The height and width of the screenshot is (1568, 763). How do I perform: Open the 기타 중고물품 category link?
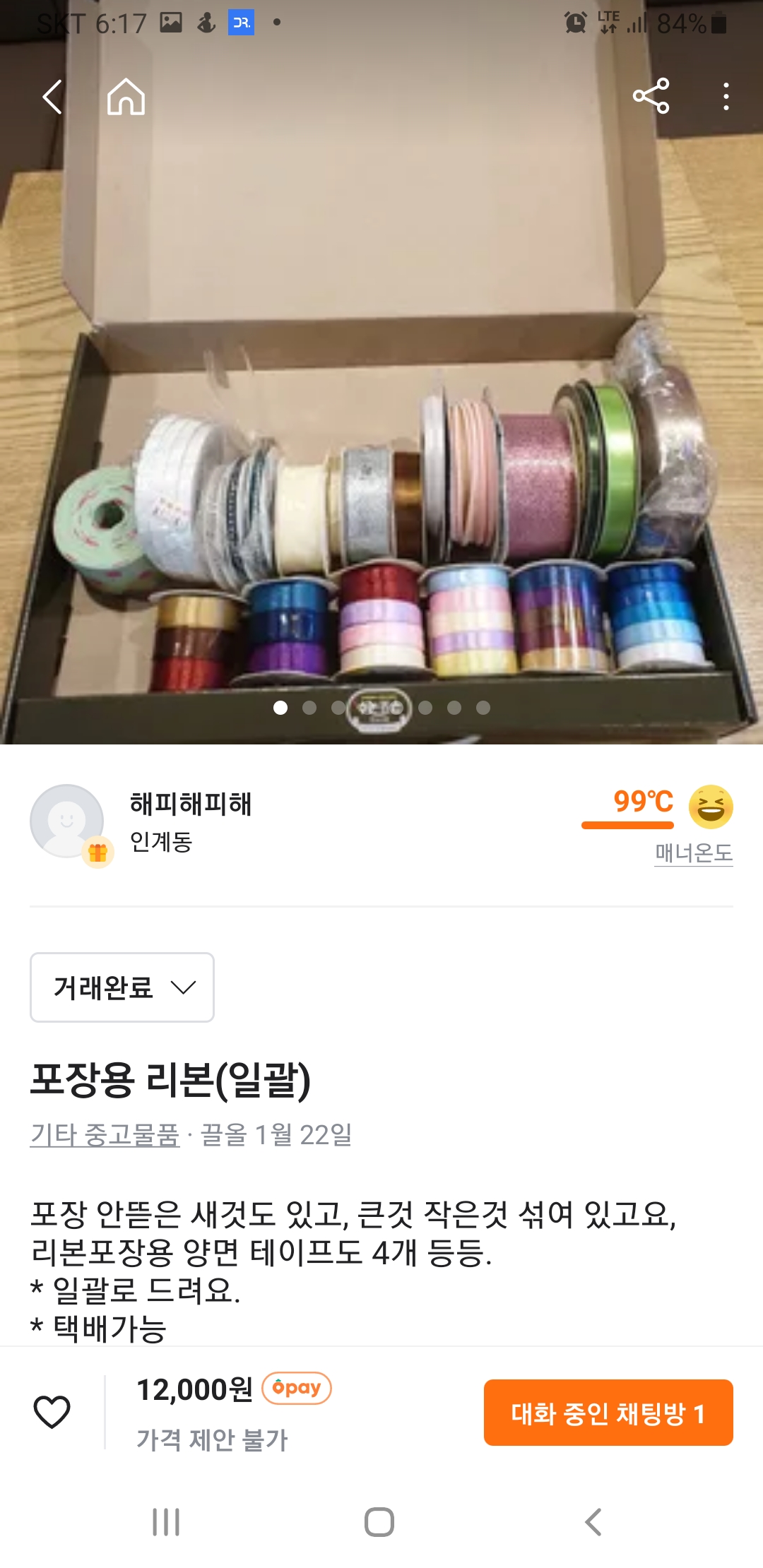pyautogui.click(x=105, y=1134)
